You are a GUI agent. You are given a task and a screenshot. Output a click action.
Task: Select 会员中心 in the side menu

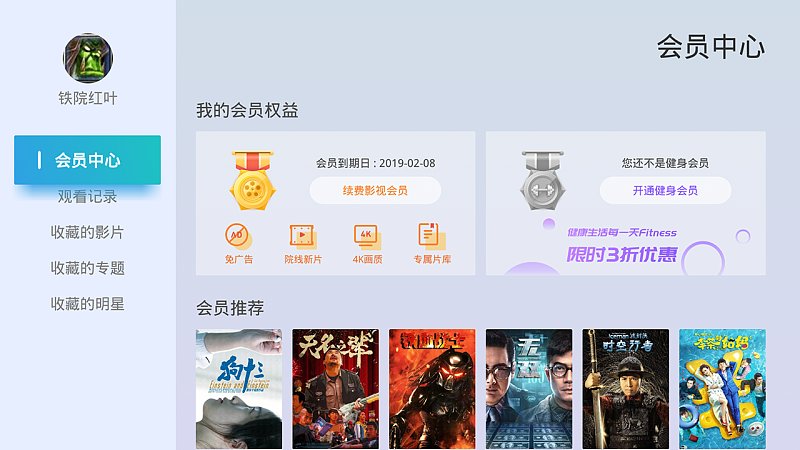[x=87, y=160]
